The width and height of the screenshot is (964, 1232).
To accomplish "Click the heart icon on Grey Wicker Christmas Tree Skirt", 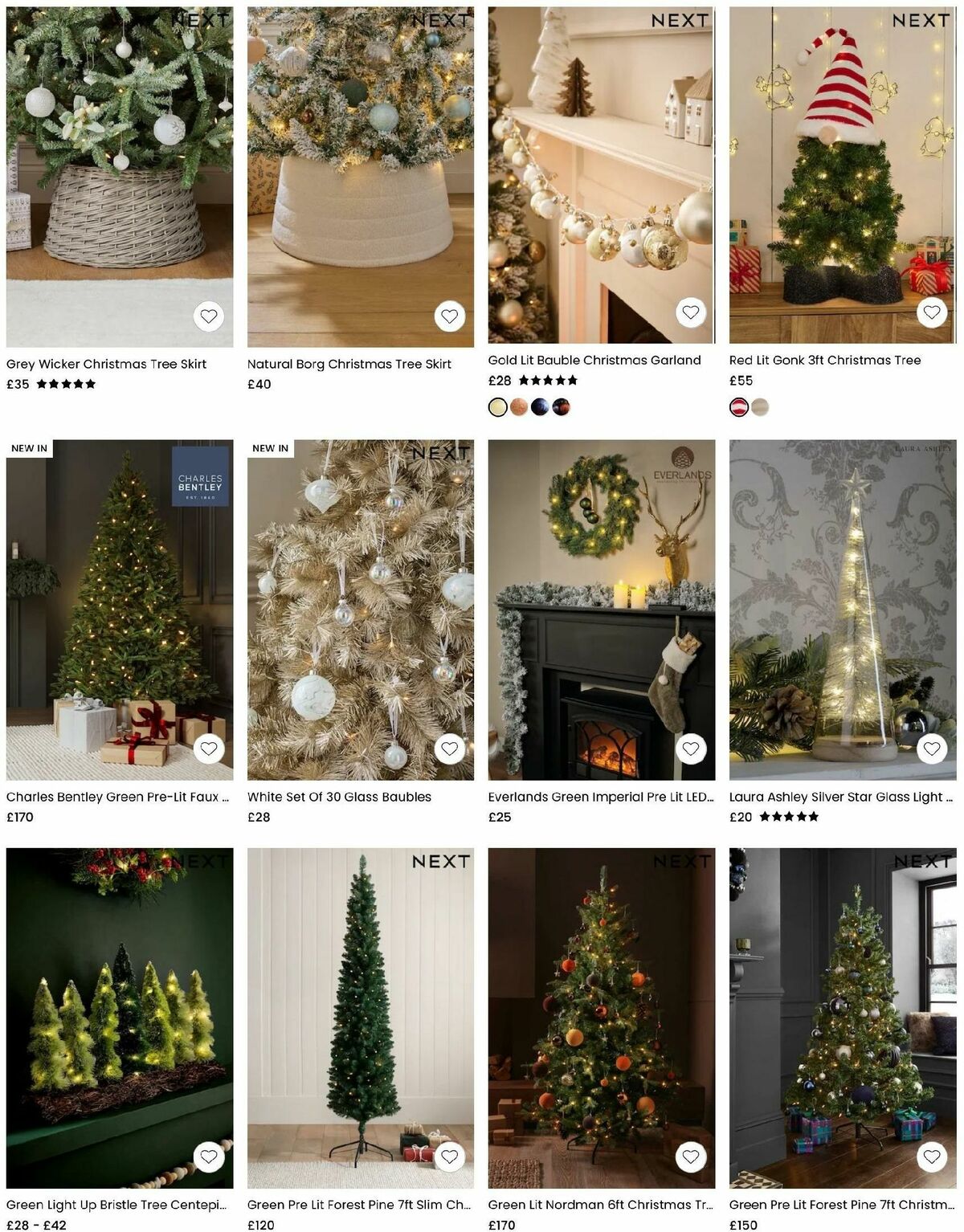I will 210,315.
